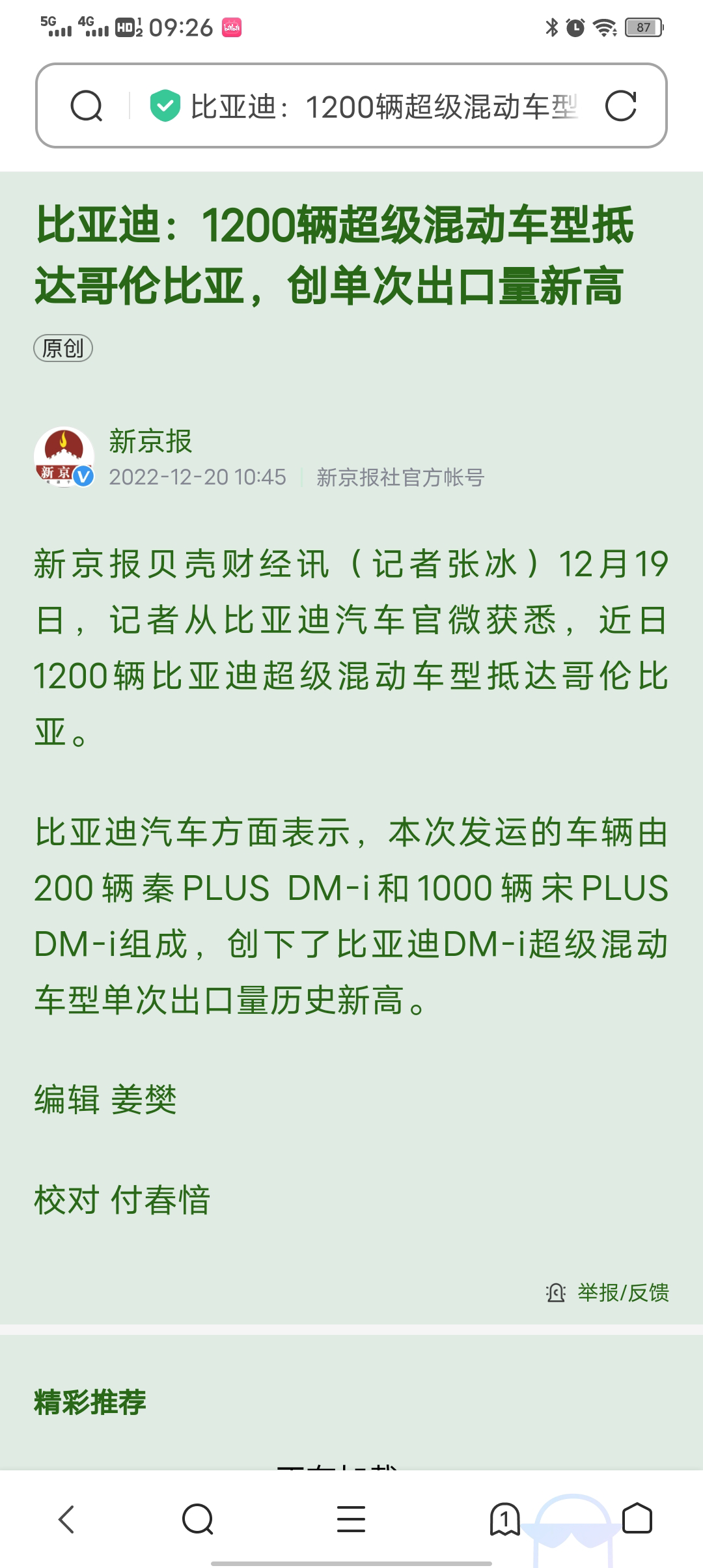Go to browser home page
The width and height of the screenshot is (703, 1568).
(x=637, y=1520)
